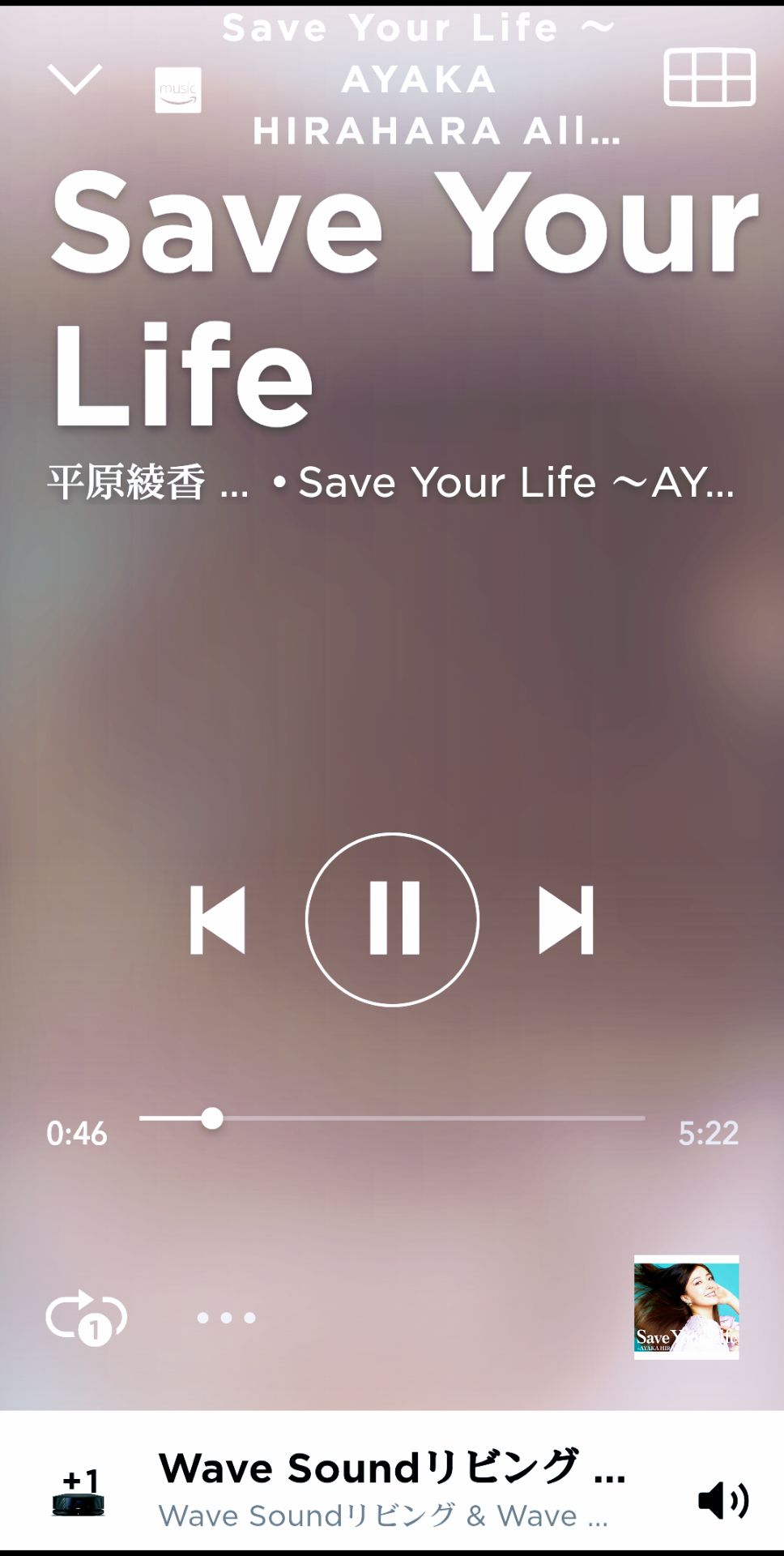The height and width of the screenshot is (1556, 784).
Task: Skip back to the previous track
Action: point(217,920)
